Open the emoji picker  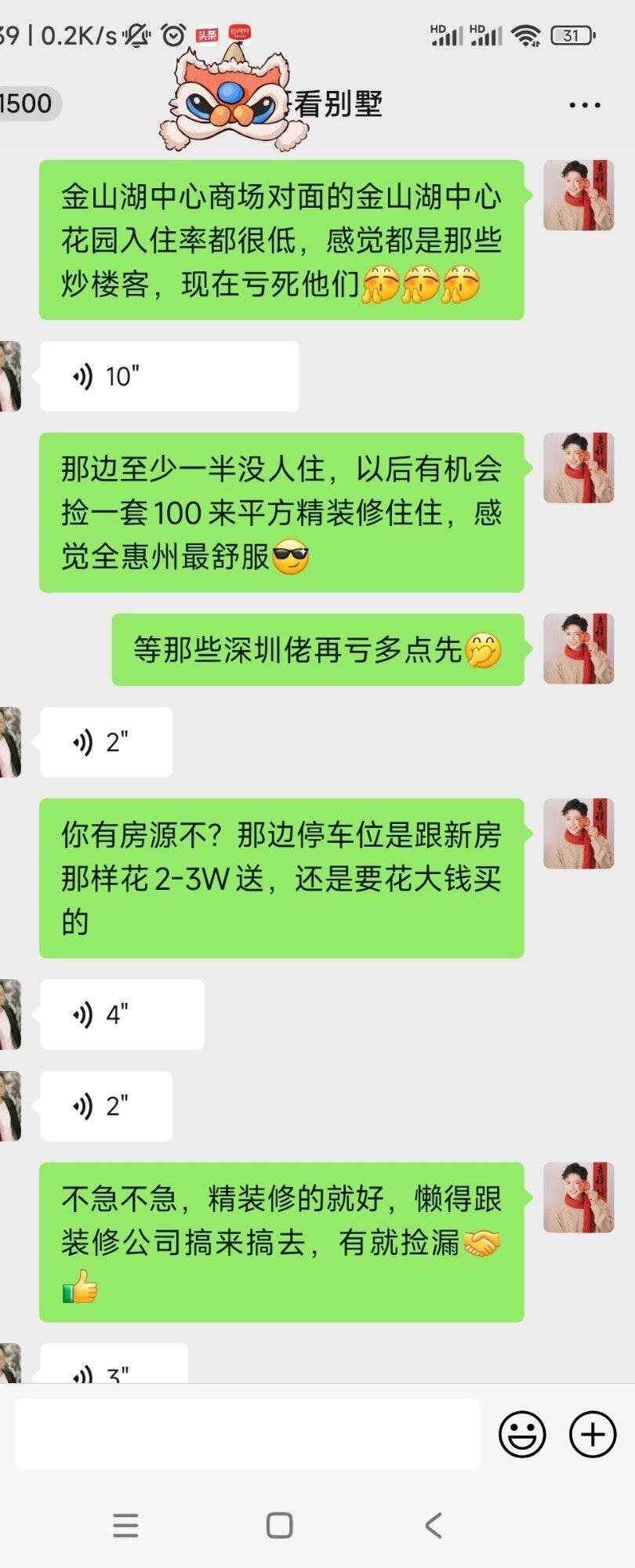522,1434
